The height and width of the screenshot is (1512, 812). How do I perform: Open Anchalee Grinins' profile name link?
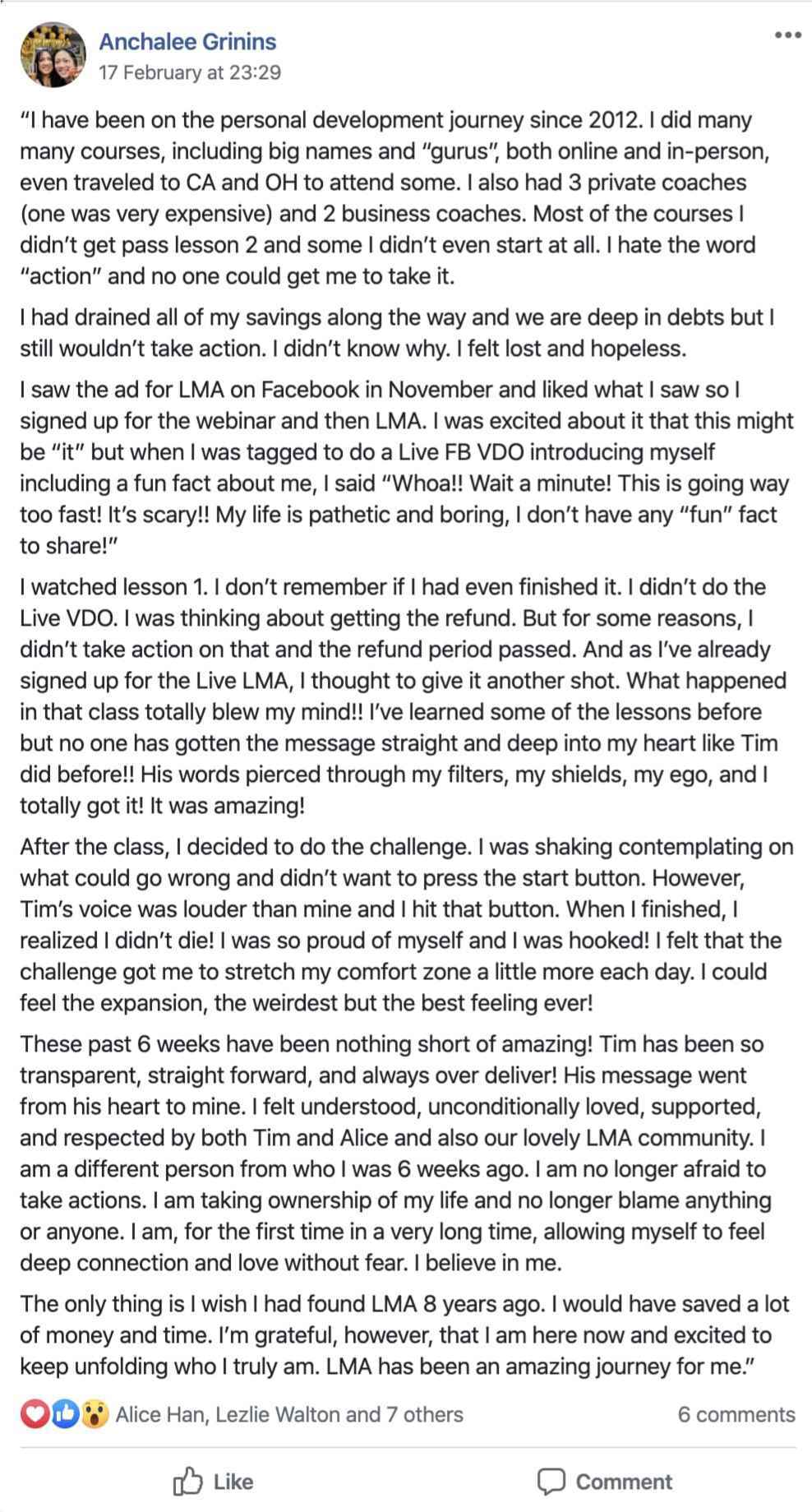pos(187,42)
